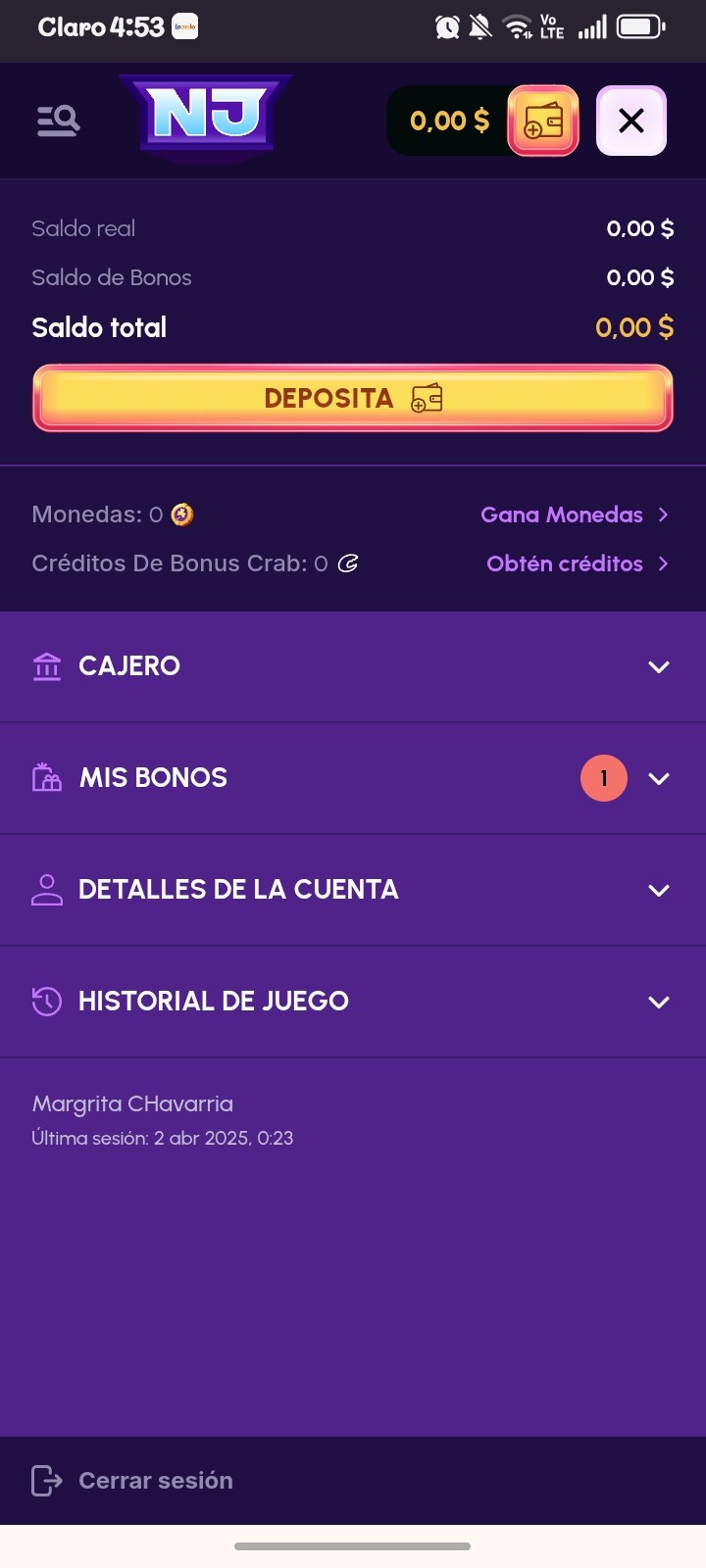The height and width of the screenshot is (1568, 706).
Task: Go to the NJ logo home
Action: 206,116
